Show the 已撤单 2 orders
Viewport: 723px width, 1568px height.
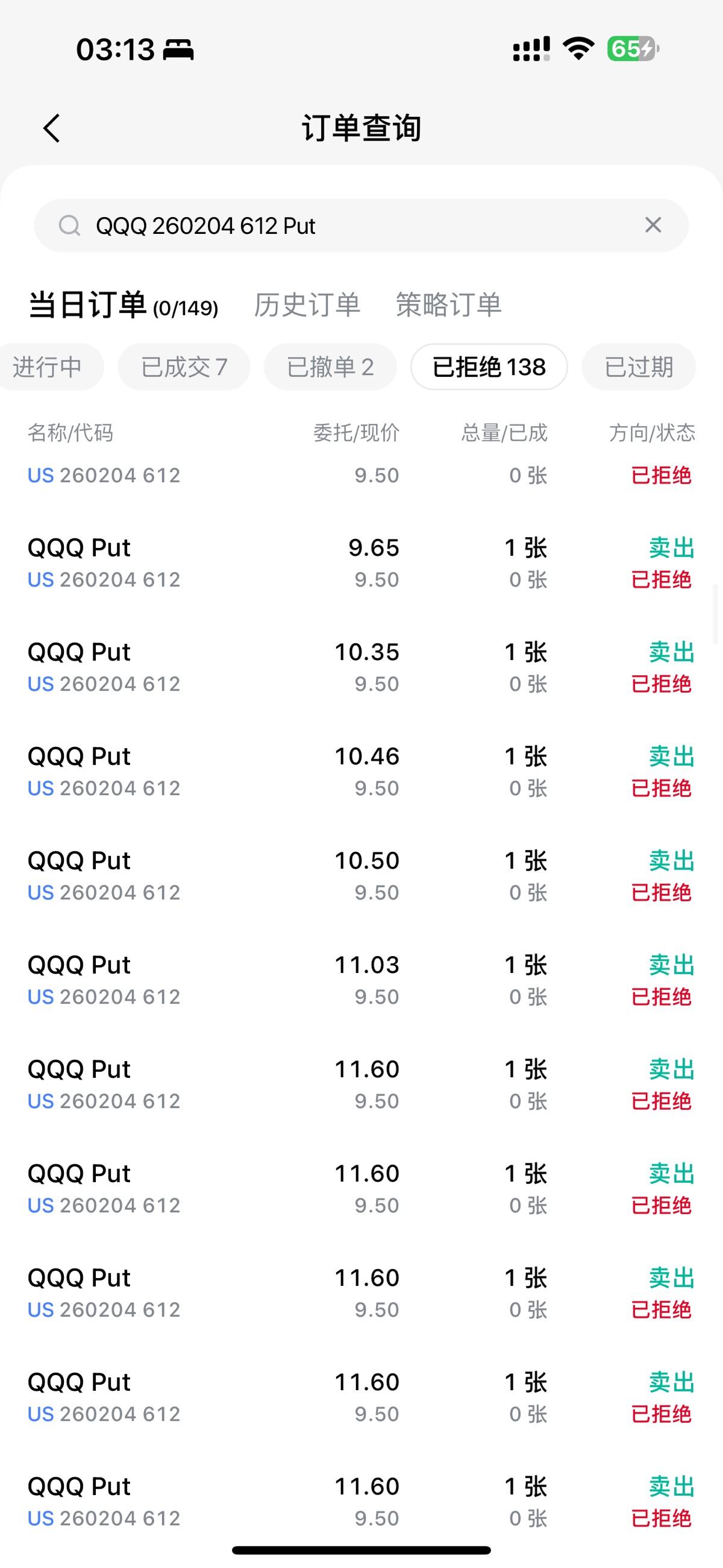pyautogui.click(x=330, y=367)
